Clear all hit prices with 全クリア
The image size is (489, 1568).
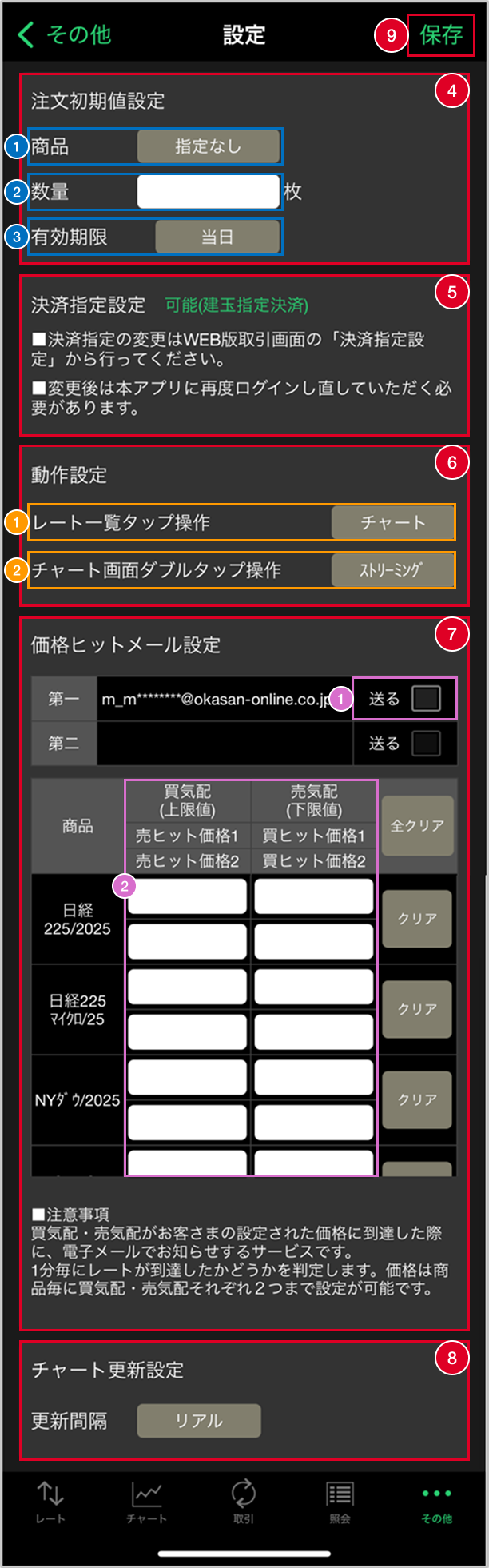pyautogui.click(x=417, y=826)
